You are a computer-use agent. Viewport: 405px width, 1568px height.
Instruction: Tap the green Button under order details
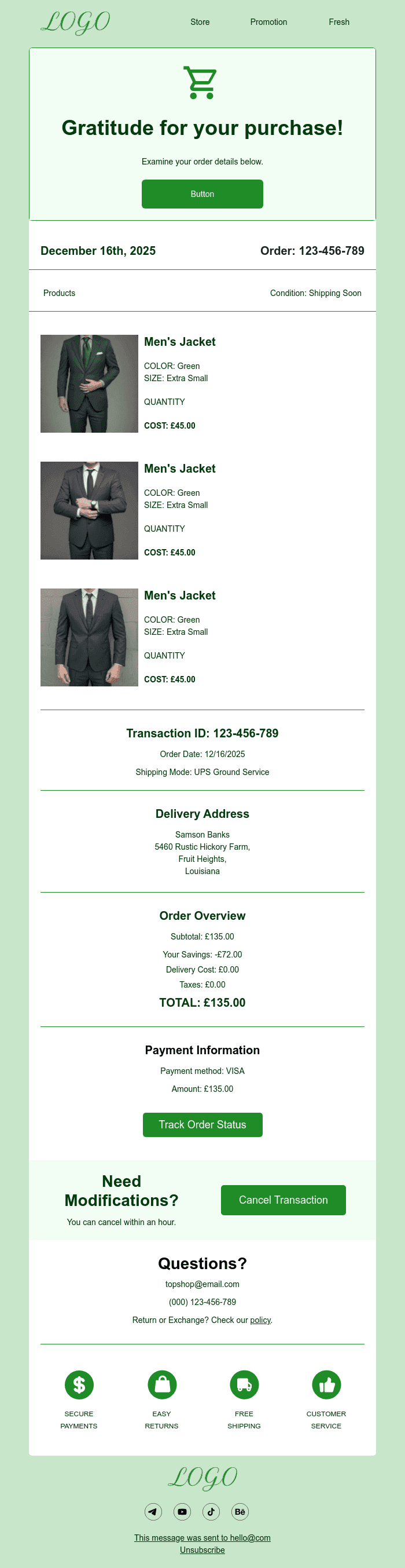coord(202,194)
